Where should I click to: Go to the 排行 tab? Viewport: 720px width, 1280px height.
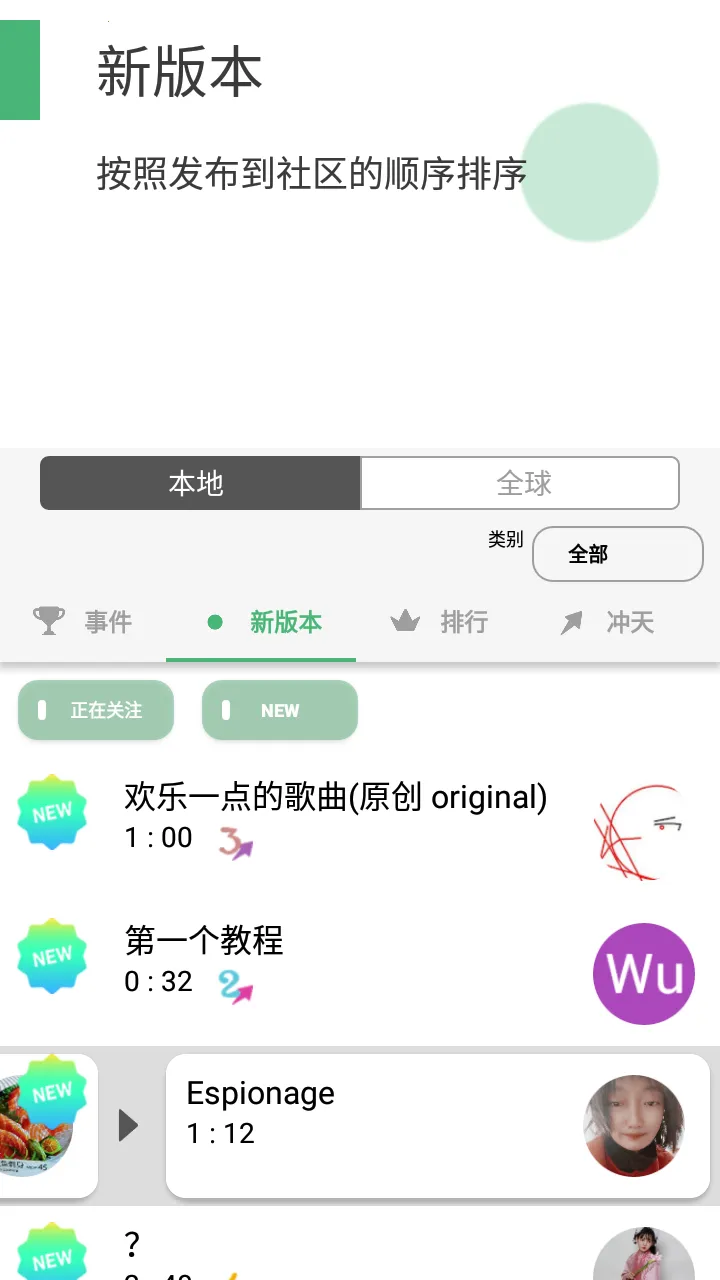tap(440, 622)
